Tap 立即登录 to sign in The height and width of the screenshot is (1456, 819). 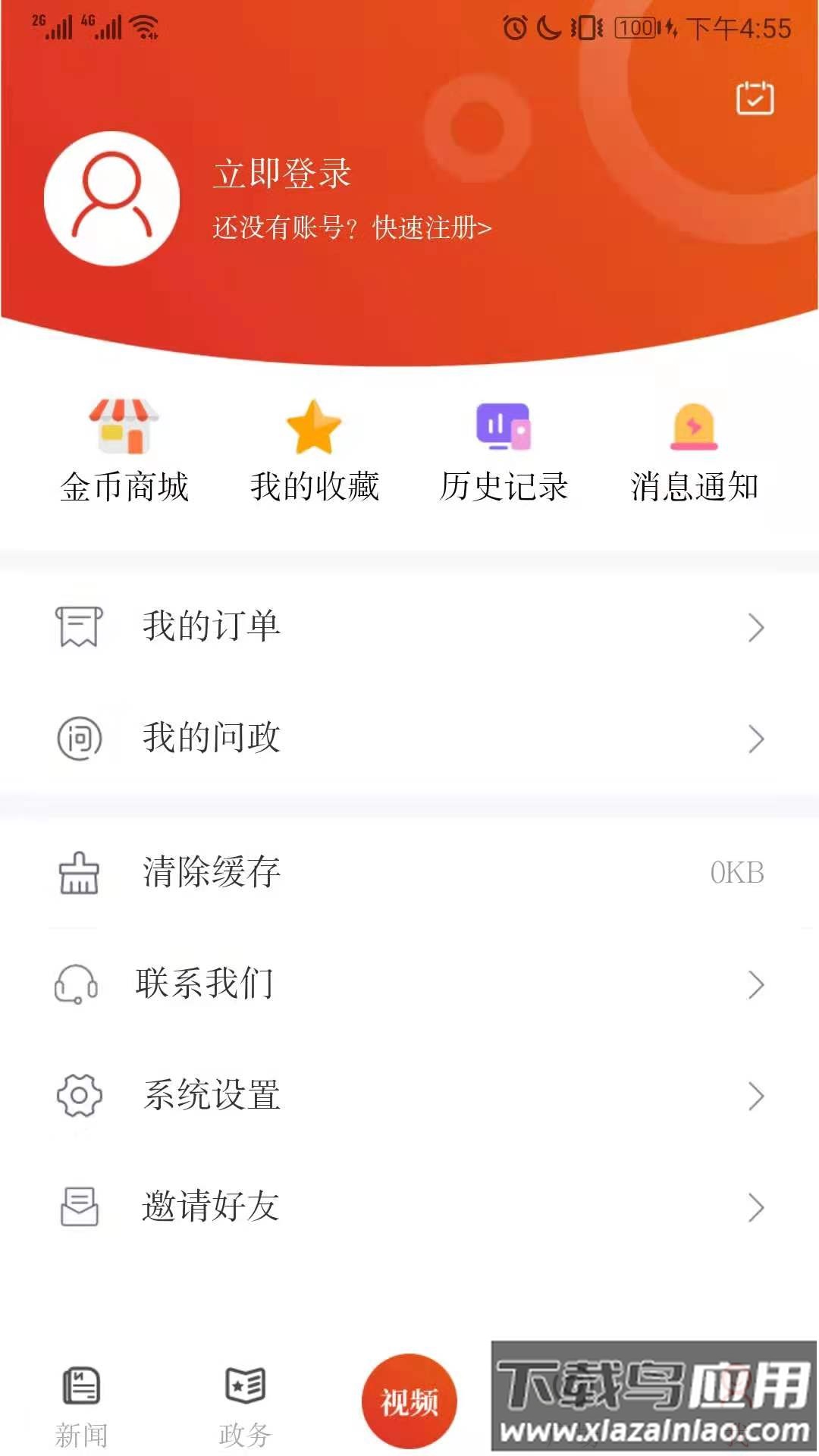pos(282,173)
